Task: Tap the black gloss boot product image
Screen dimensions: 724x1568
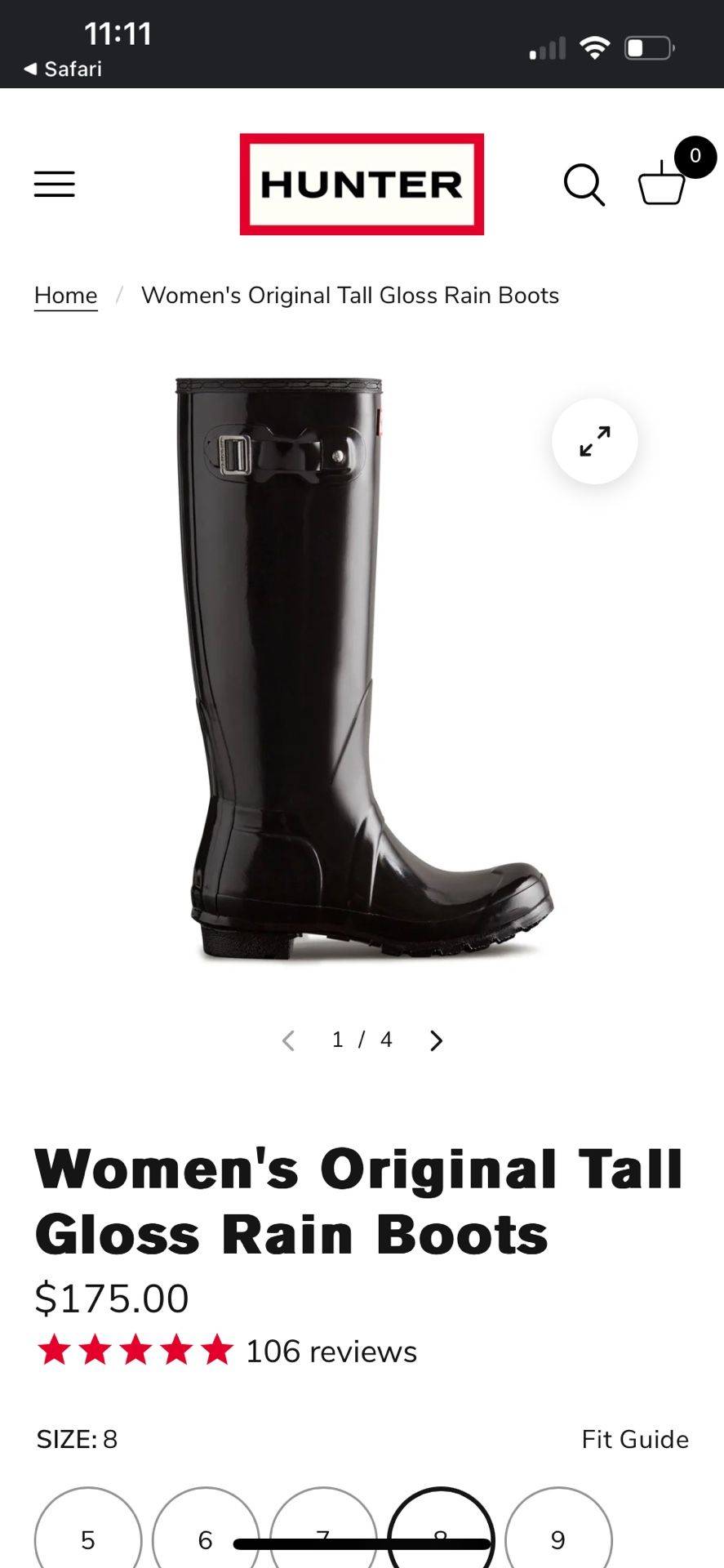Action: coord(362,670)
